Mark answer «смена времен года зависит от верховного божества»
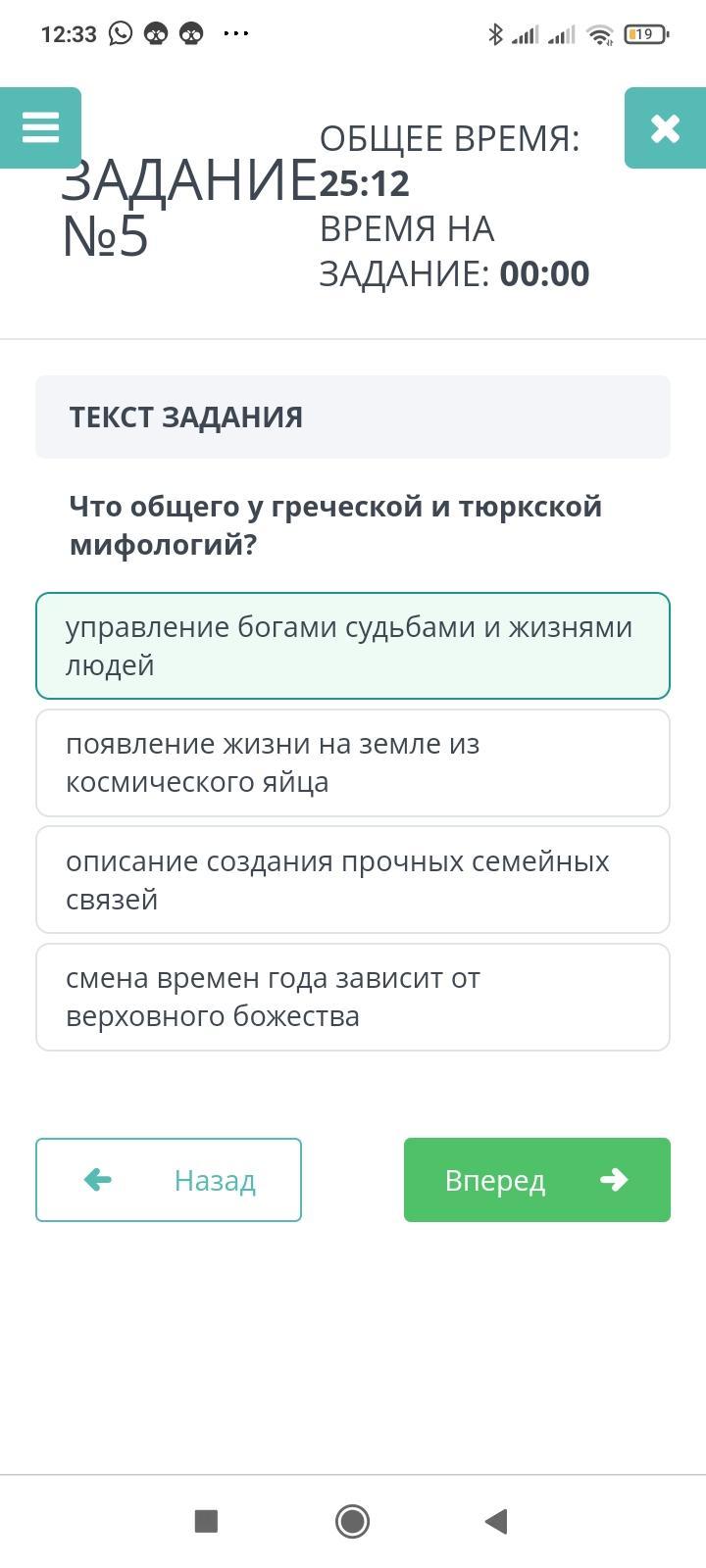This screenshot has width=706, height=1568. click(x=353, y=997)
